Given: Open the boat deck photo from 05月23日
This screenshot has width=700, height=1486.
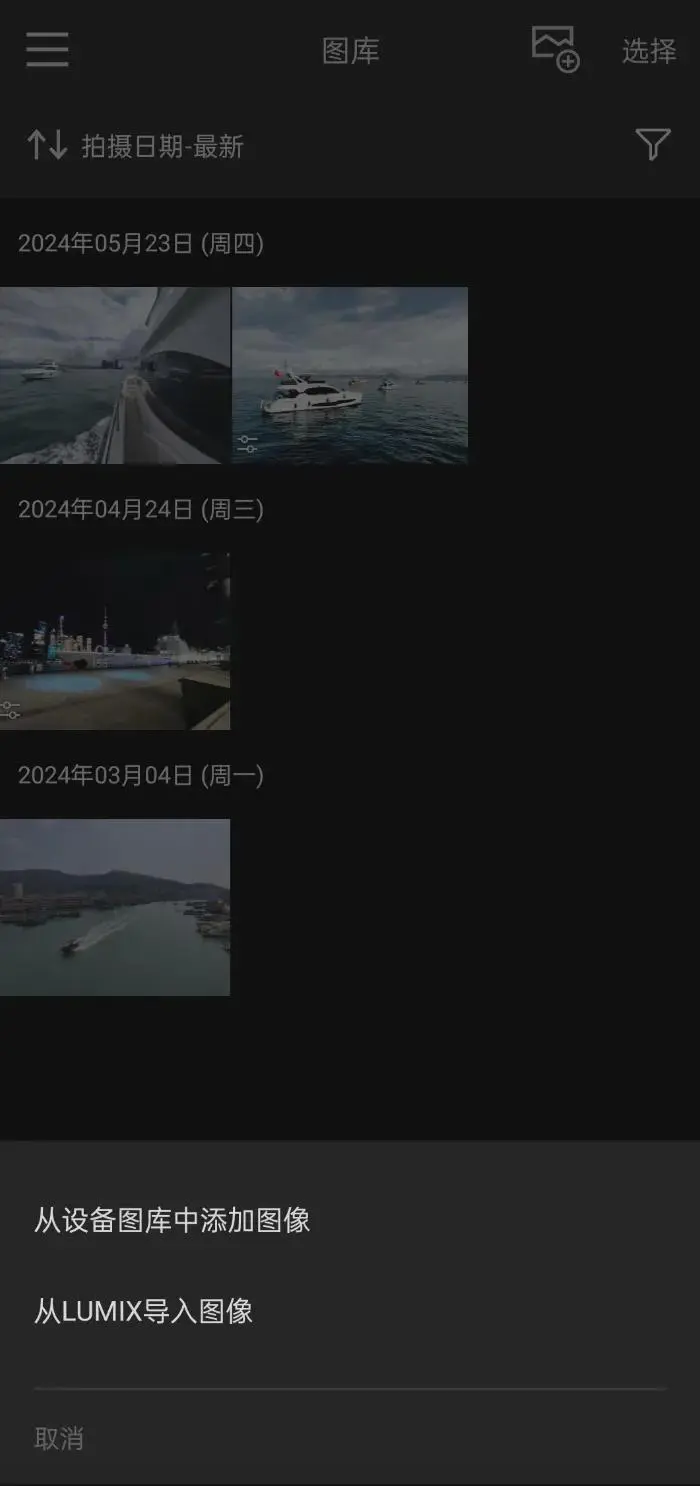Looking at the screenshot, I should click(114, 375).
